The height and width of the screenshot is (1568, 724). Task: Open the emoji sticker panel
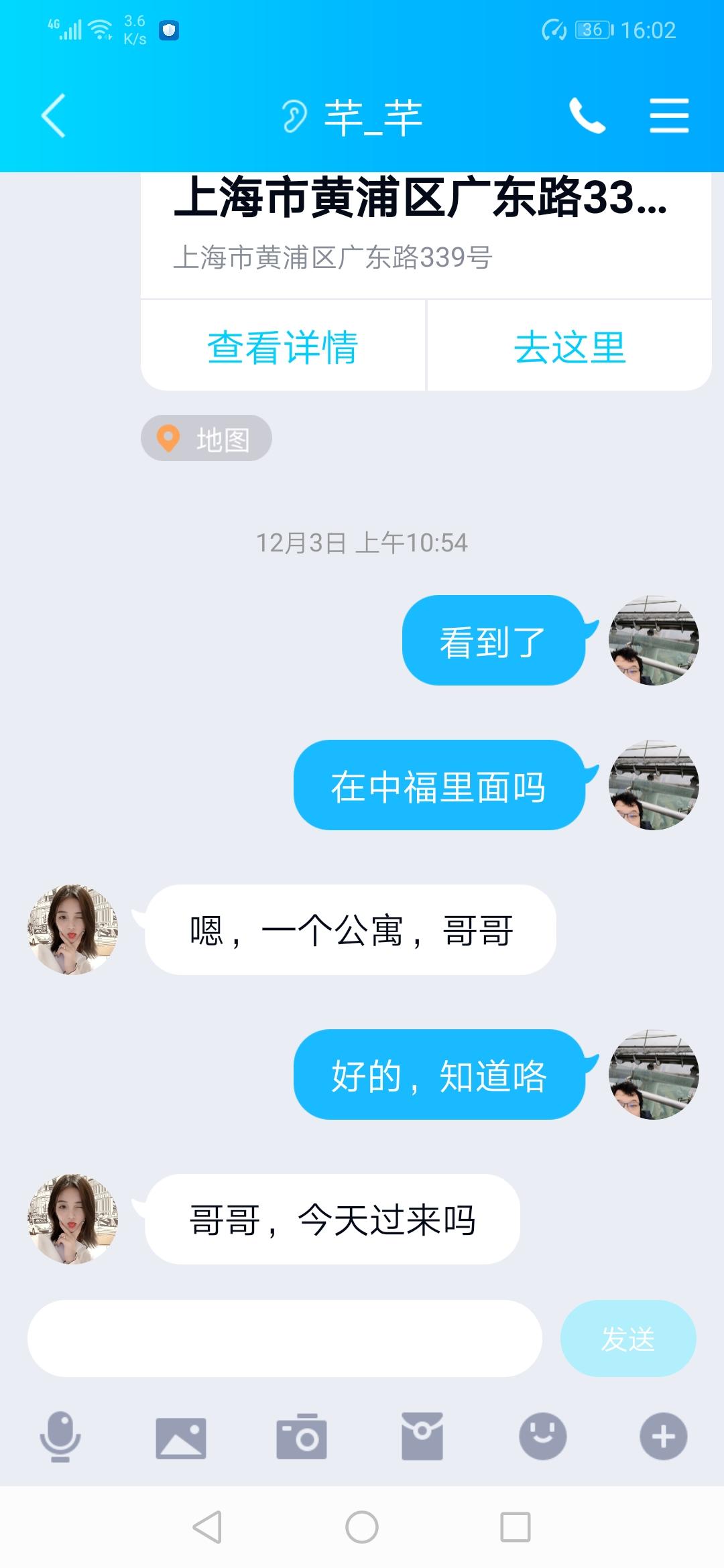click(x=543, y=1437)
